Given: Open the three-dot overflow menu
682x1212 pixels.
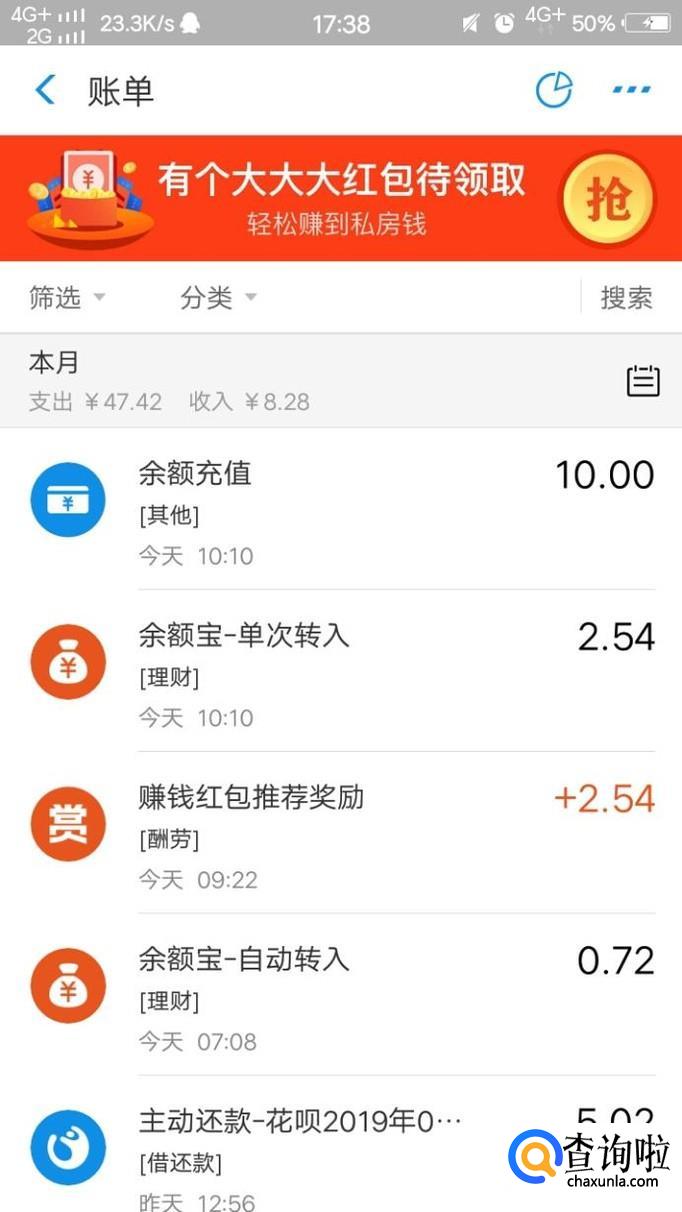Looking at the screenshot, I should [631, 91].
